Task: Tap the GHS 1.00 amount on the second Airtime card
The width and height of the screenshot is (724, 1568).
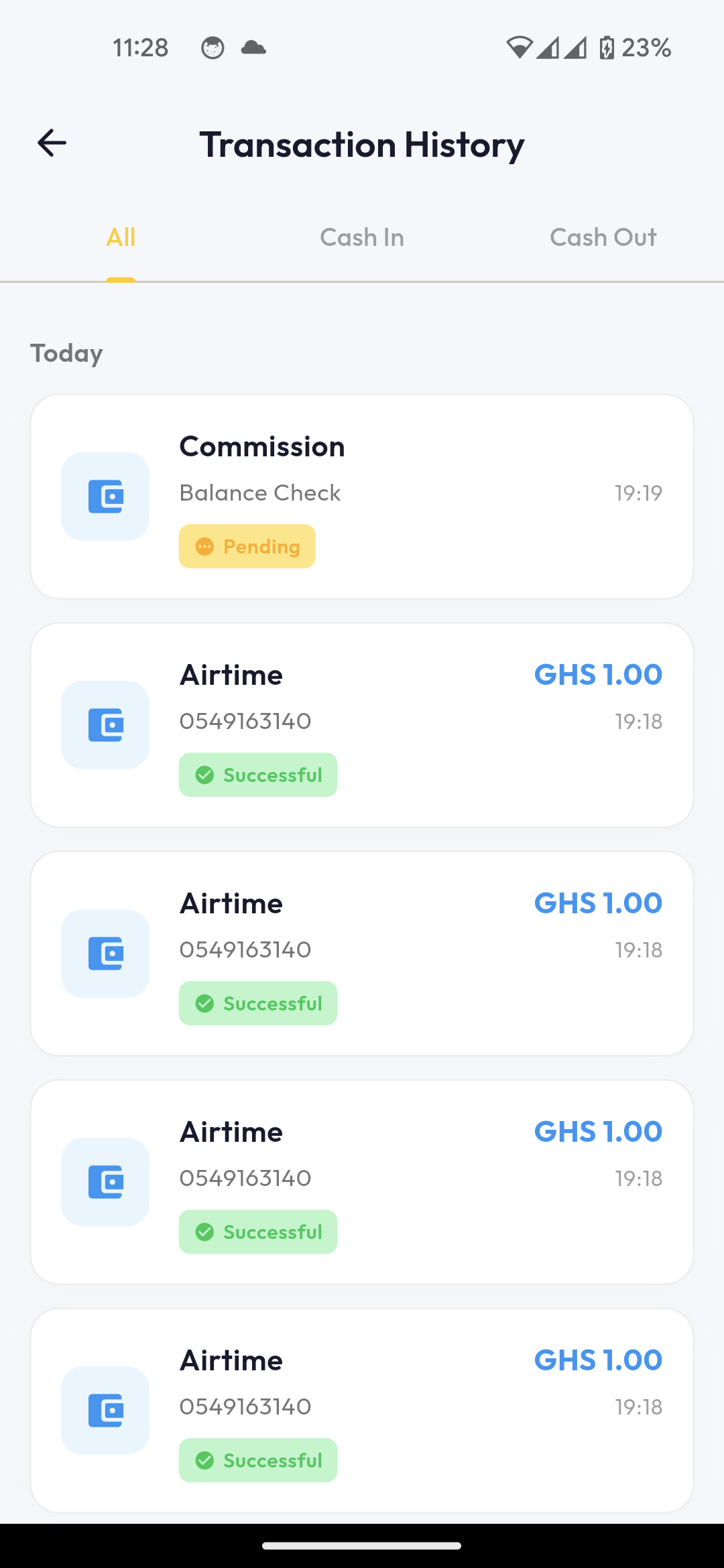Action: click(597, 903)
